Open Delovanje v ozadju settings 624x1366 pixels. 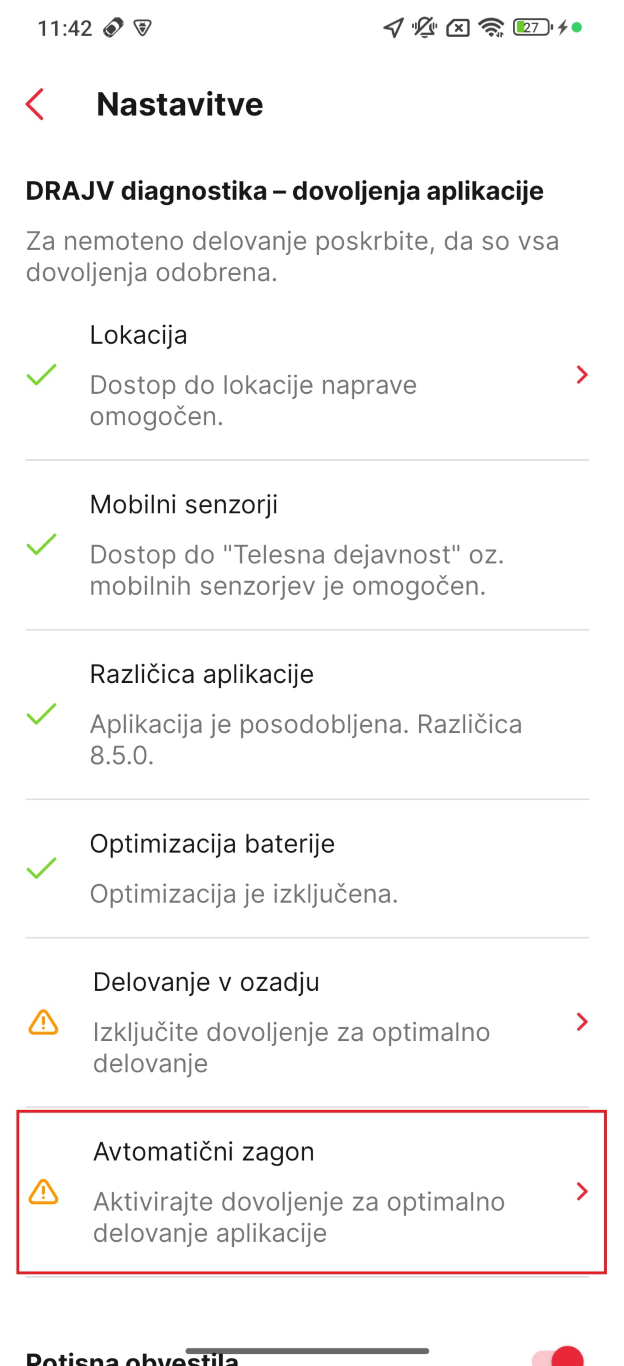[307, 1022]
